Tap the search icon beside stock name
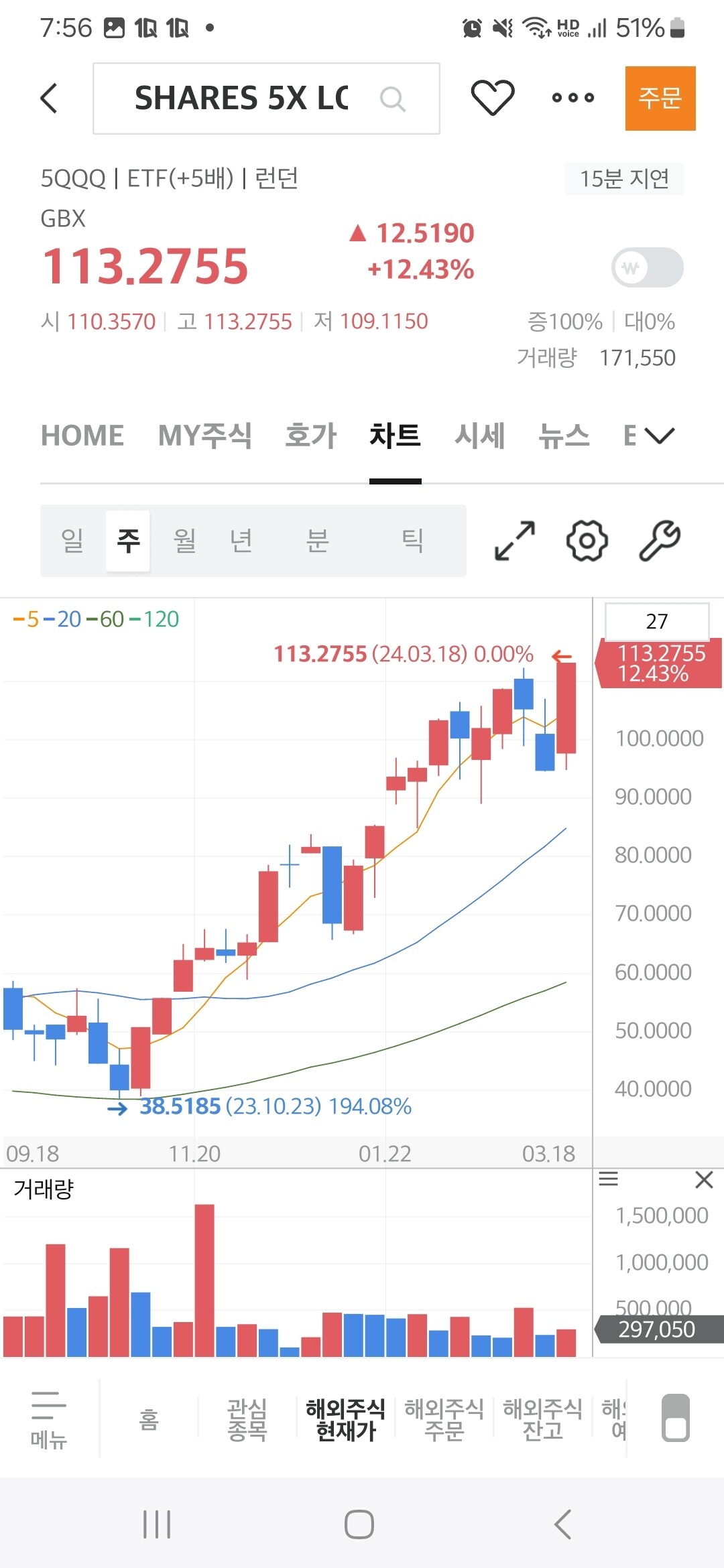 [x=394, y=98]
